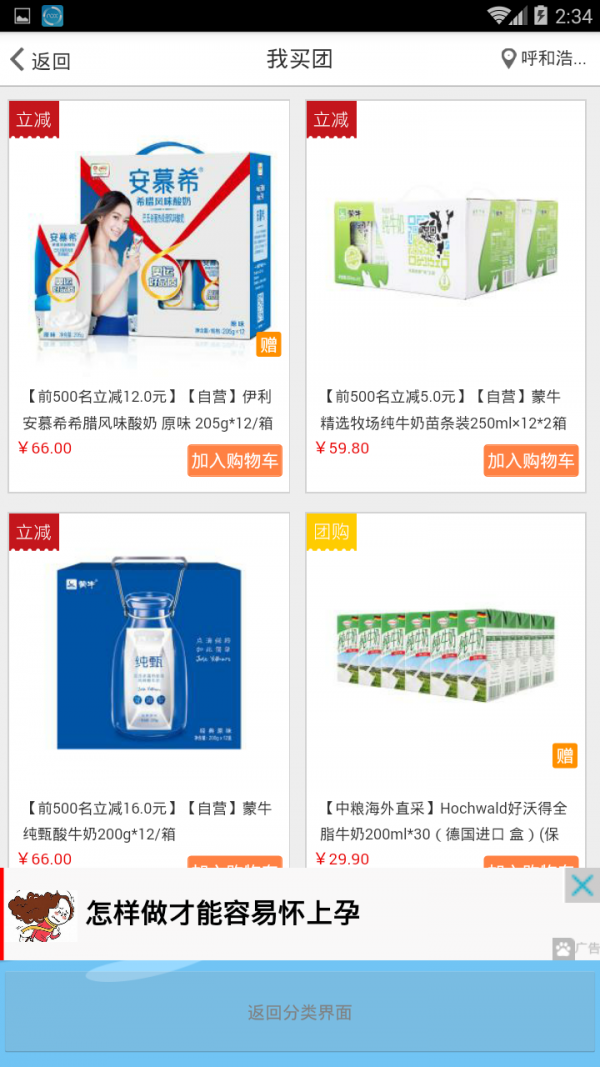Tap 返回分类界面 button at the bottom
600x1067 pixels.
tap(300, 1012)
